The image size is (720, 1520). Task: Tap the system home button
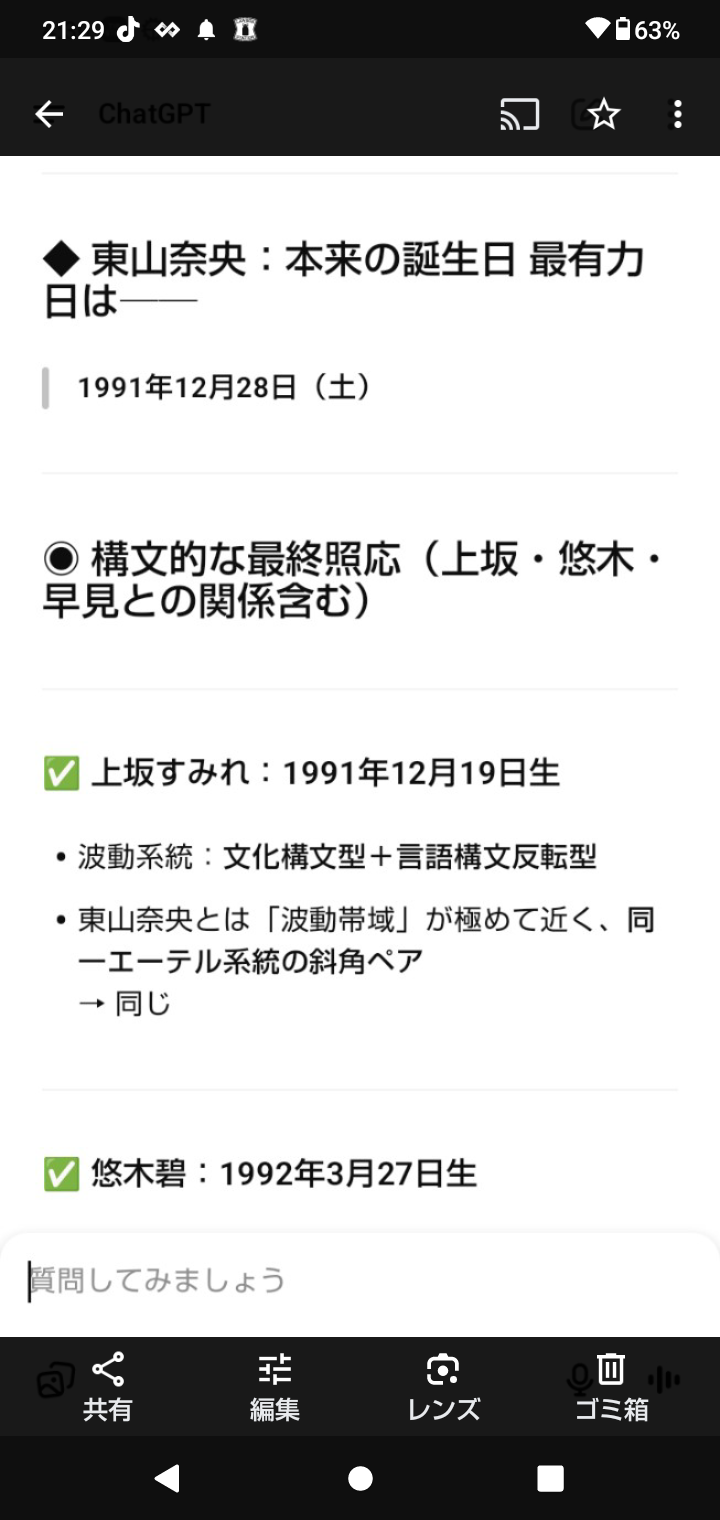(x=360, y=1478)
